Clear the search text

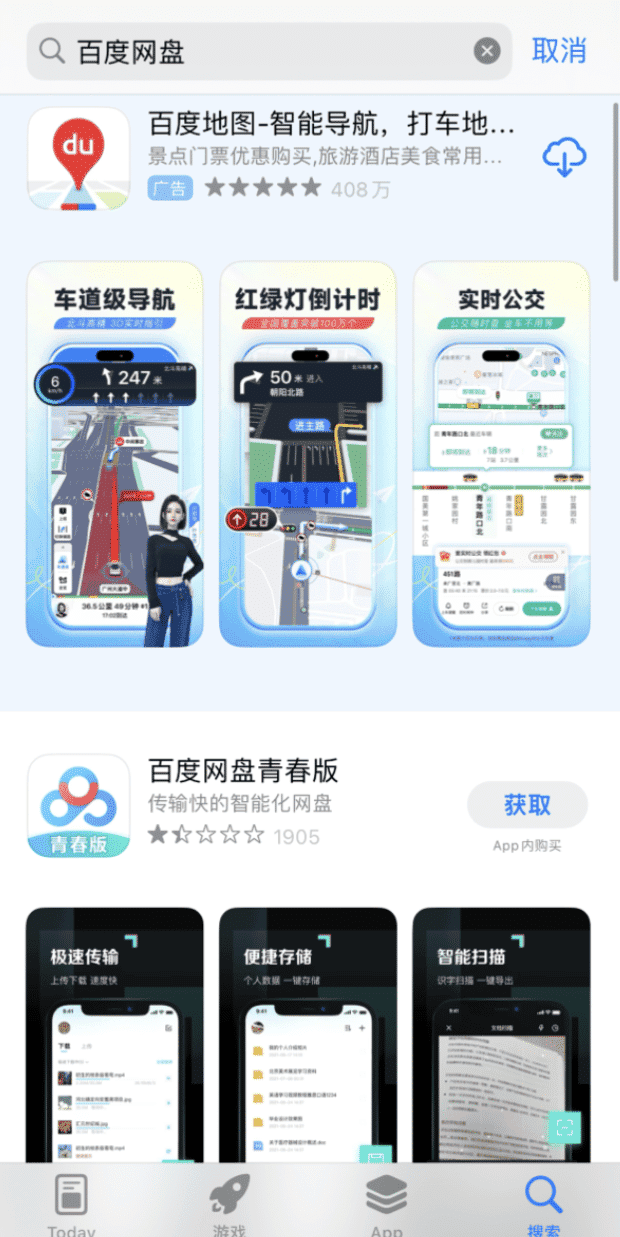click(486, 51)
